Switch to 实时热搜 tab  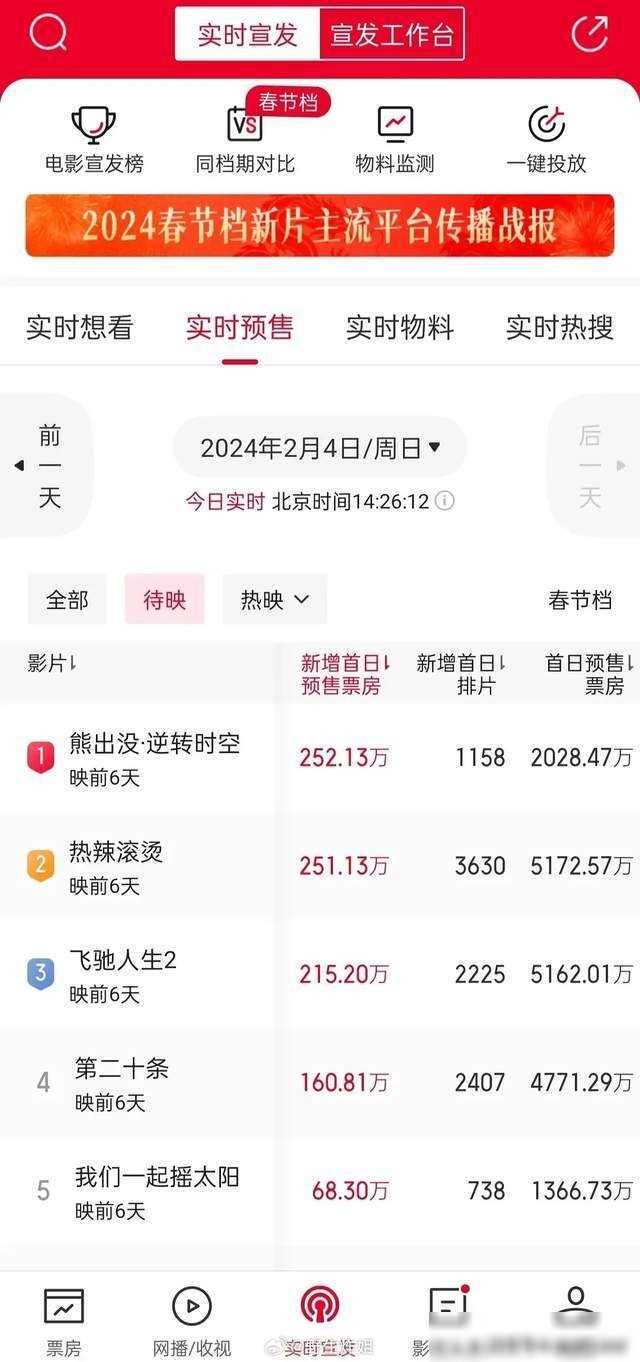559,327
